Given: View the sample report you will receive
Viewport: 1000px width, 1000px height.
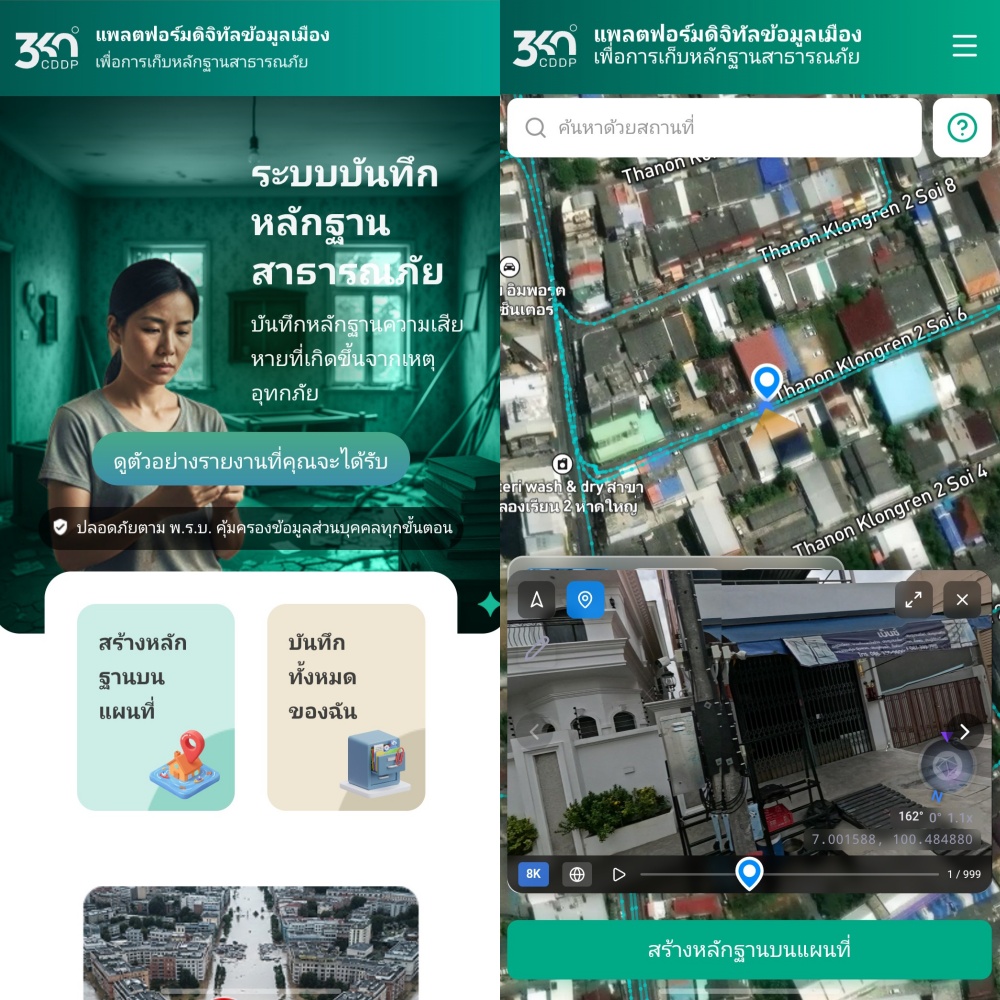Looking at the screenshot, I should (x=251, y=460).
